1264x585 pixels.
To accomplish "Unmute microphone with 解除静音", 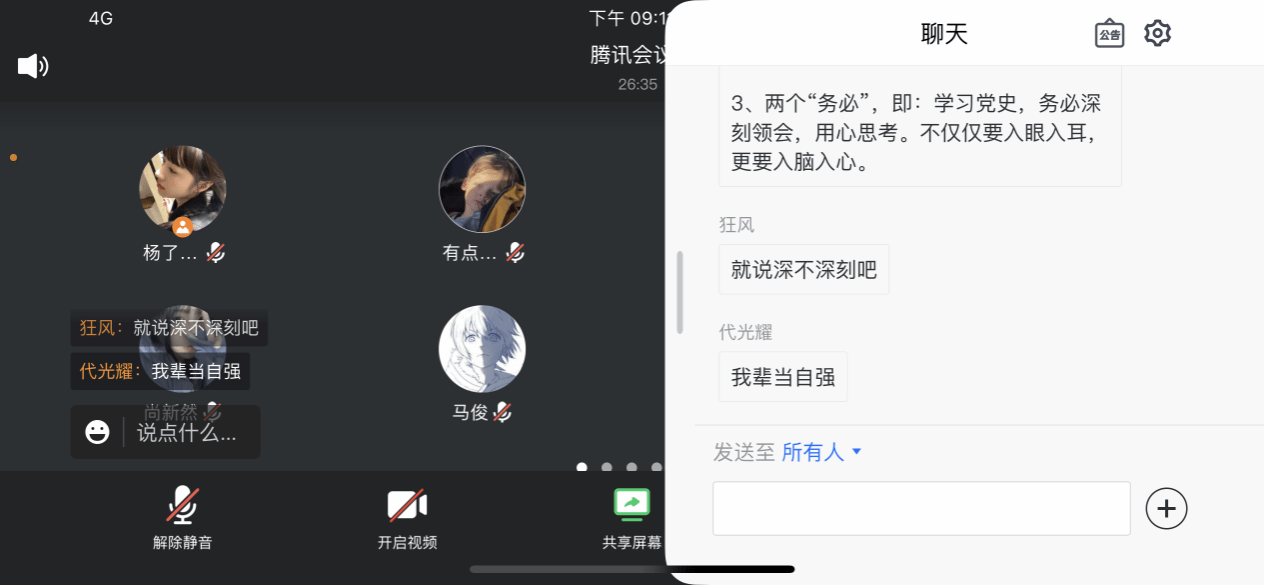I will coord(182,515).
